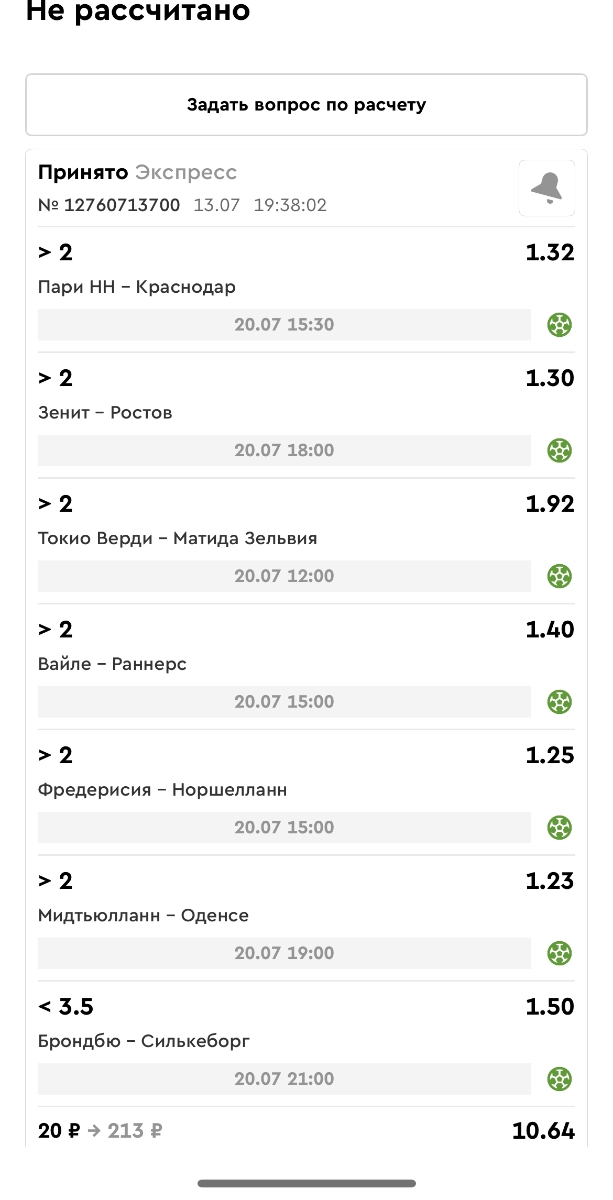Tap the 'Задать вопрос по расчету' button

pyautogui.click(x=306, y=105)
